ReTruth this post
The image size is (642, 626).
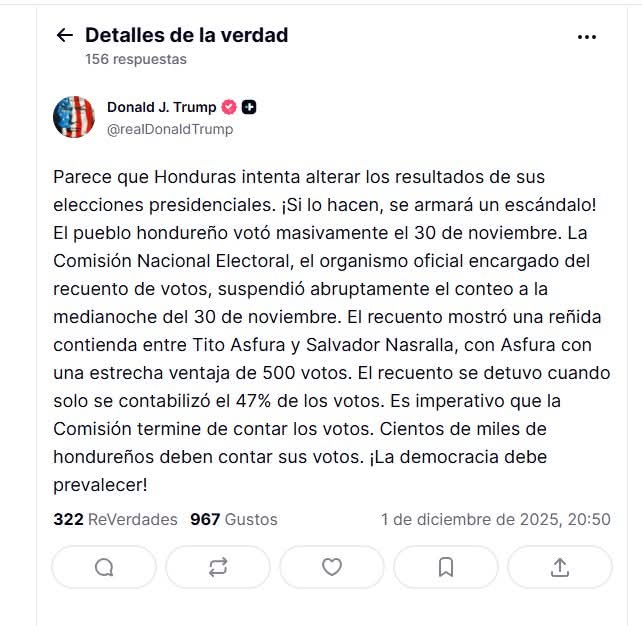point(218,567)
